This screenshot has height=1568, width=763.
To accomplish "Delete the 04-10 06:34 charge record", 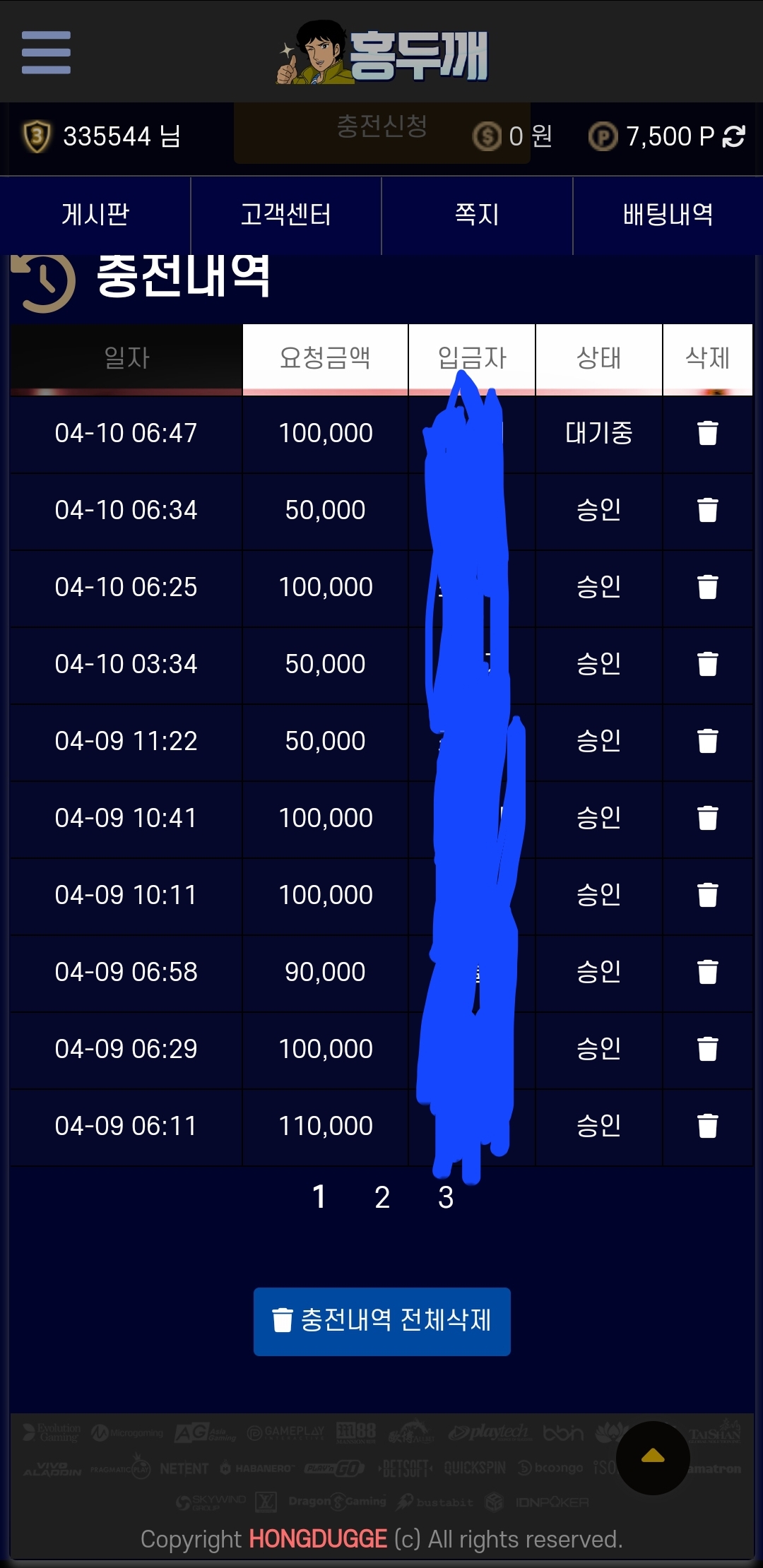I will (707, 510).
